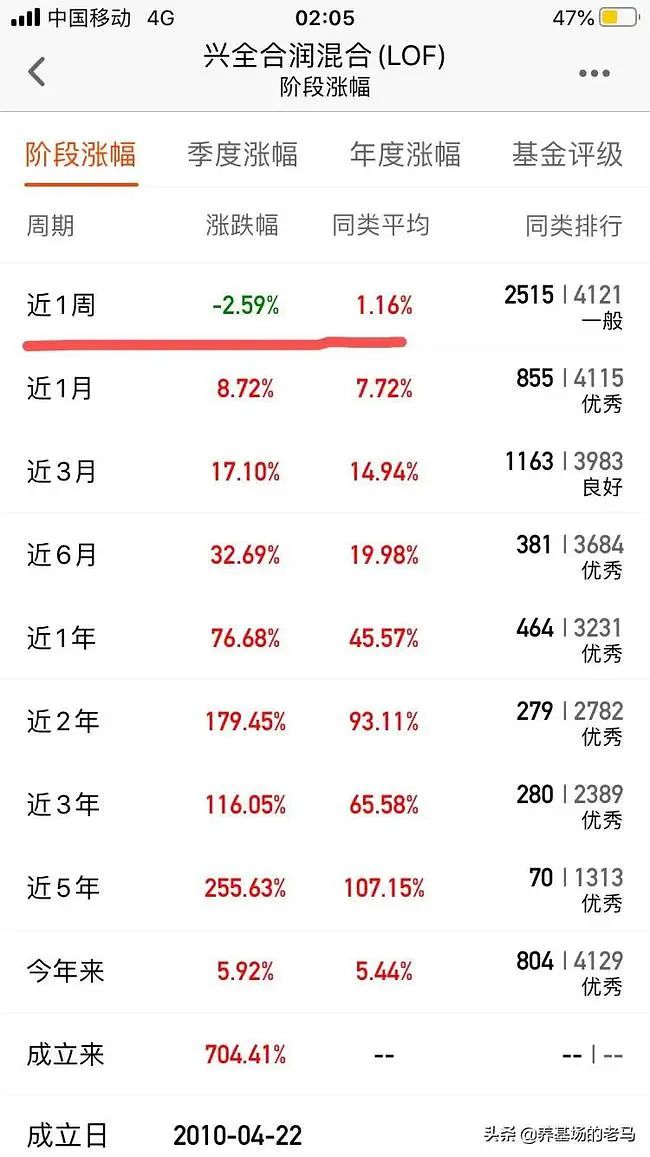Switch to the 年度涨幅 tab
Image resolution: width=650 pixels, height=1157 pixels.
click(x=405, y=154)
